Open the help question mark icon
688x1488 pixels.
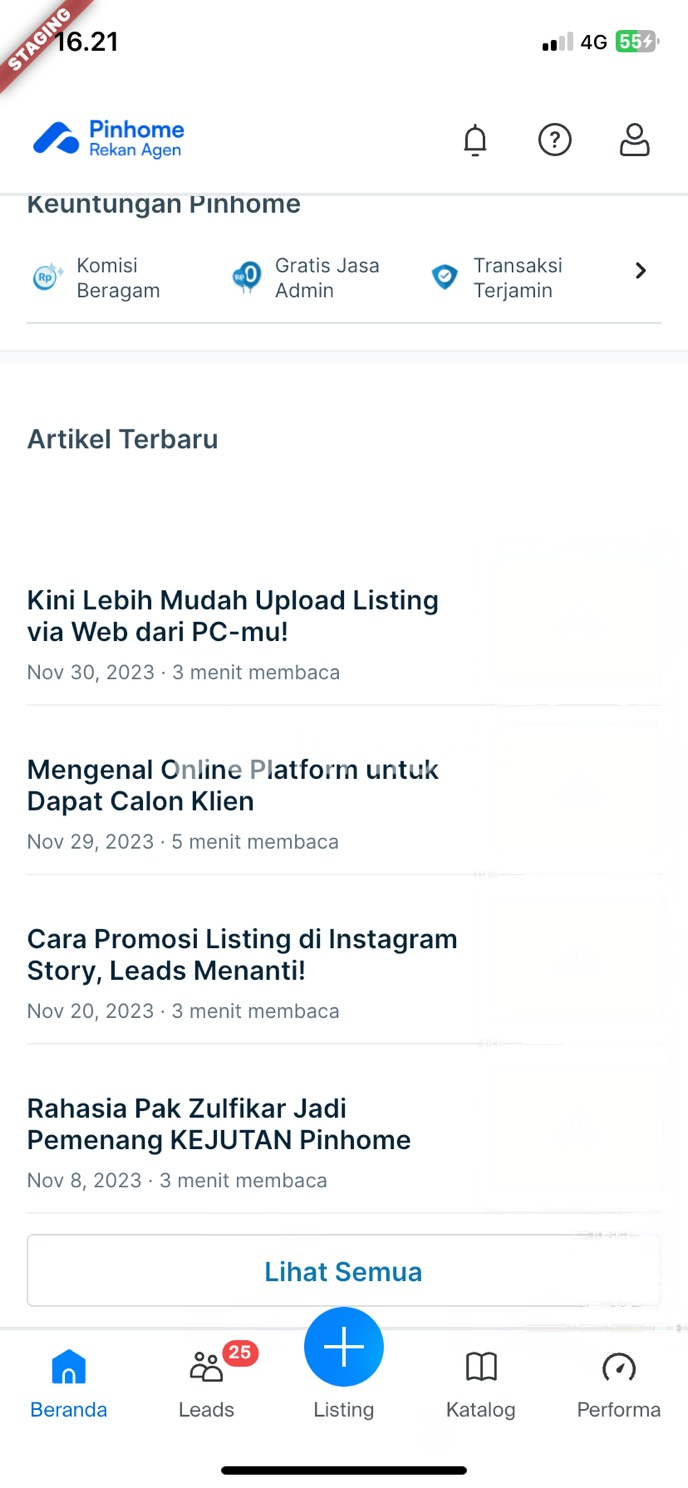pos(555,140)
